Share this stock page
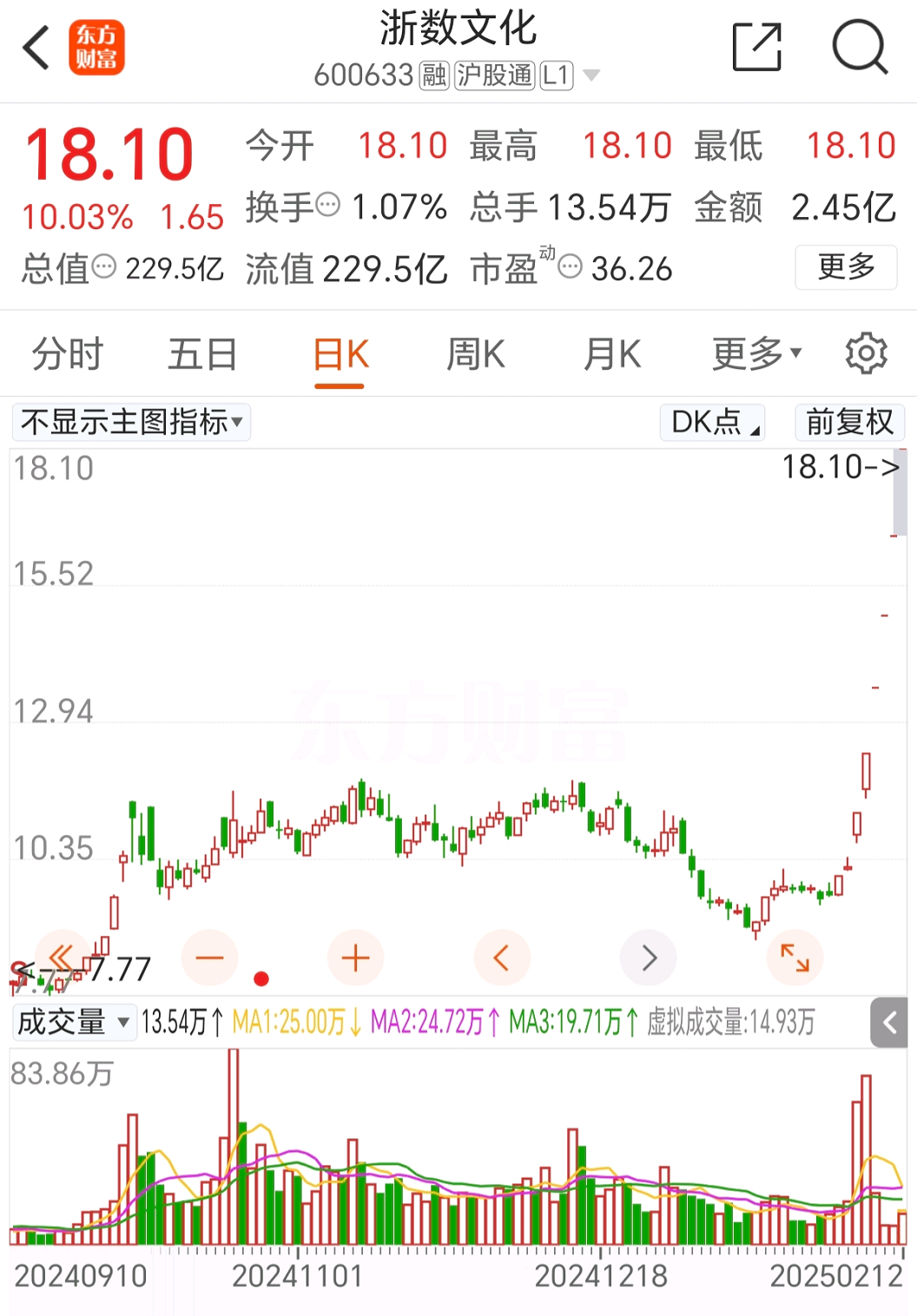917x1316 pixels. pyautogui.click(x=756, y=47)
